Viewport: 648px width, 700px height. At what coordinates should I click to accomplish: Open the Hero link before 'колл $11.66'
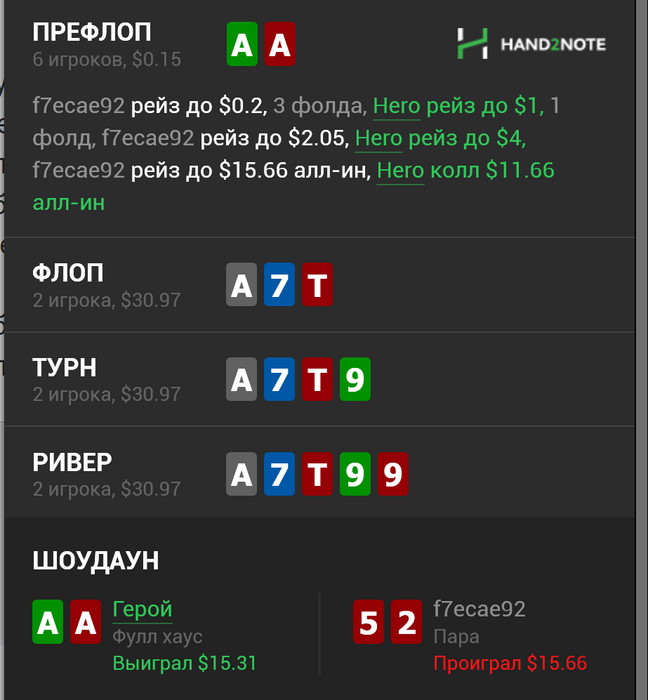pyautogui.click(x=400, y=171)
